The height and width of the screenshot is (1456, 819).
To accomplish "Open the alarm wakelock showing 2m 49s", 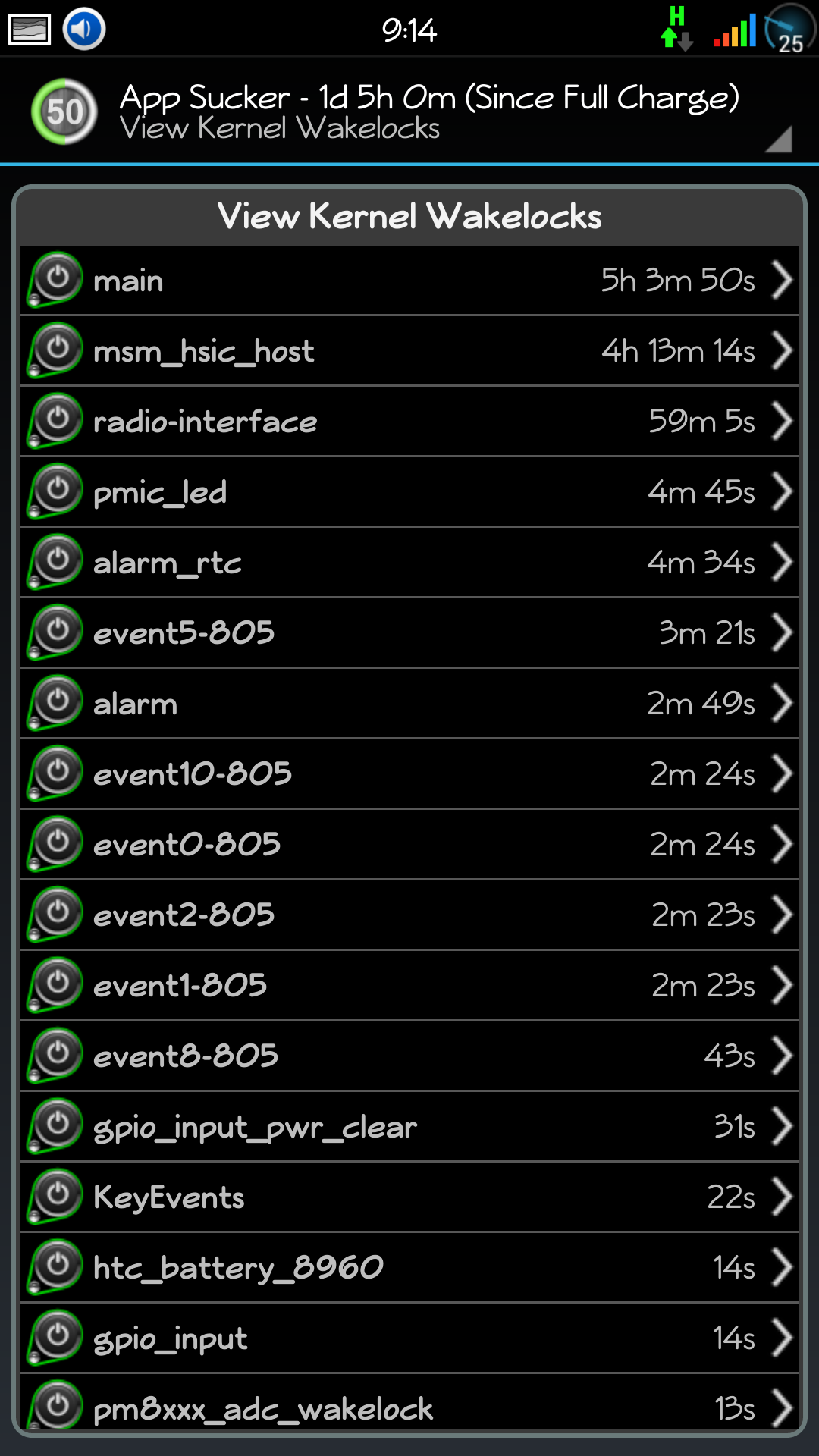I will pyautogui.click(x=409, y=703).
